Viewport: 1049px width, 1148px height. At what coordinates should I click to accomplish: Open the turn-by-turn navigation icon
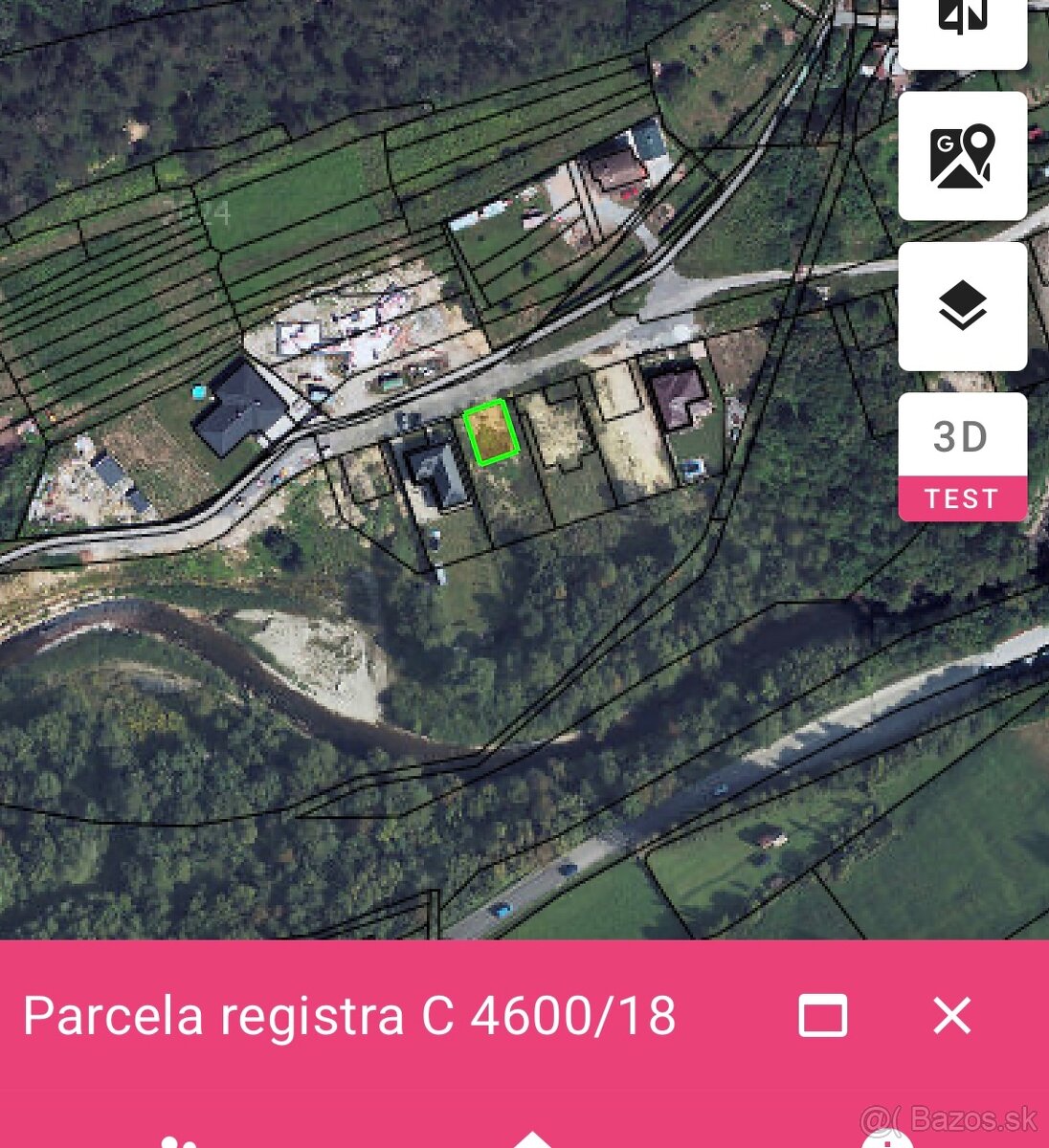(963, 19)
